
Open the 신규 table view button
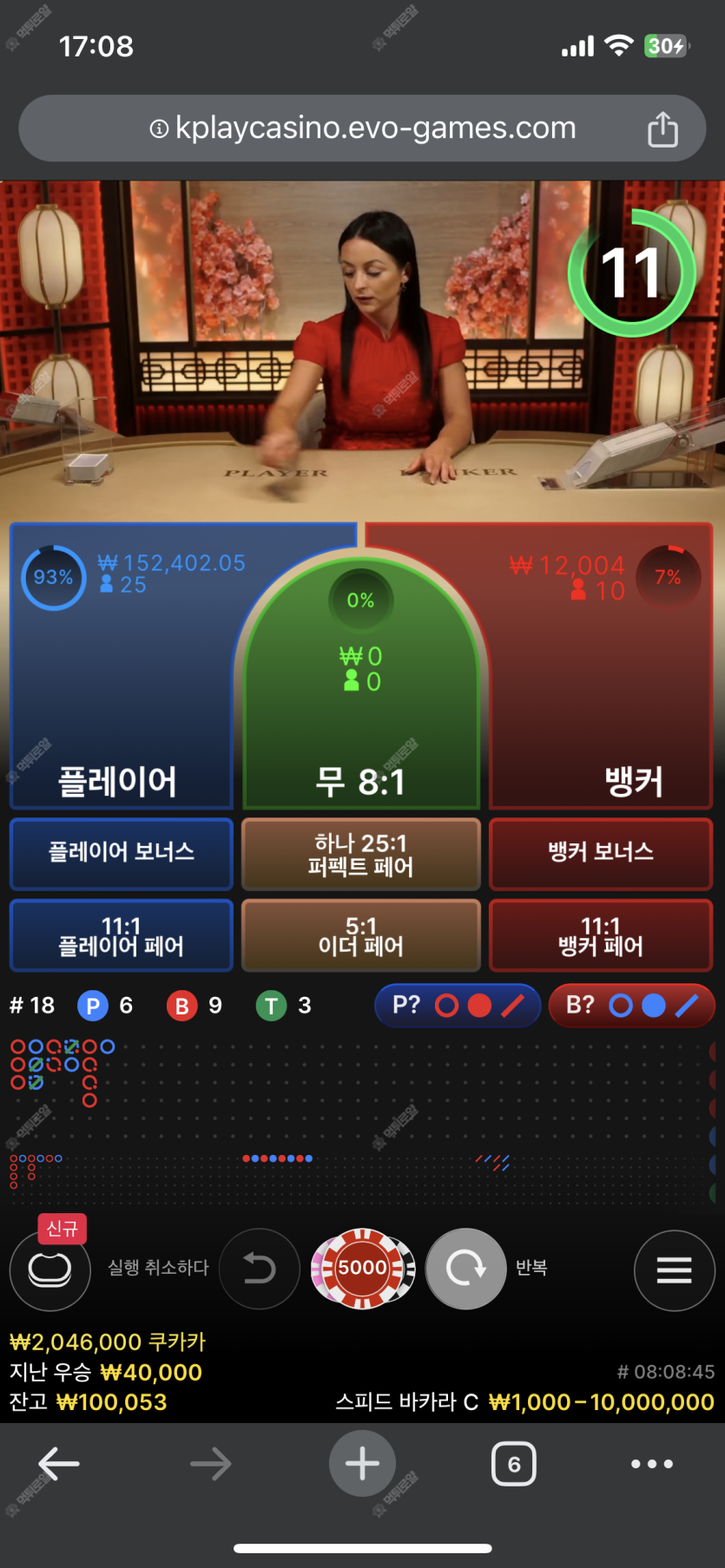point(50,1269)
